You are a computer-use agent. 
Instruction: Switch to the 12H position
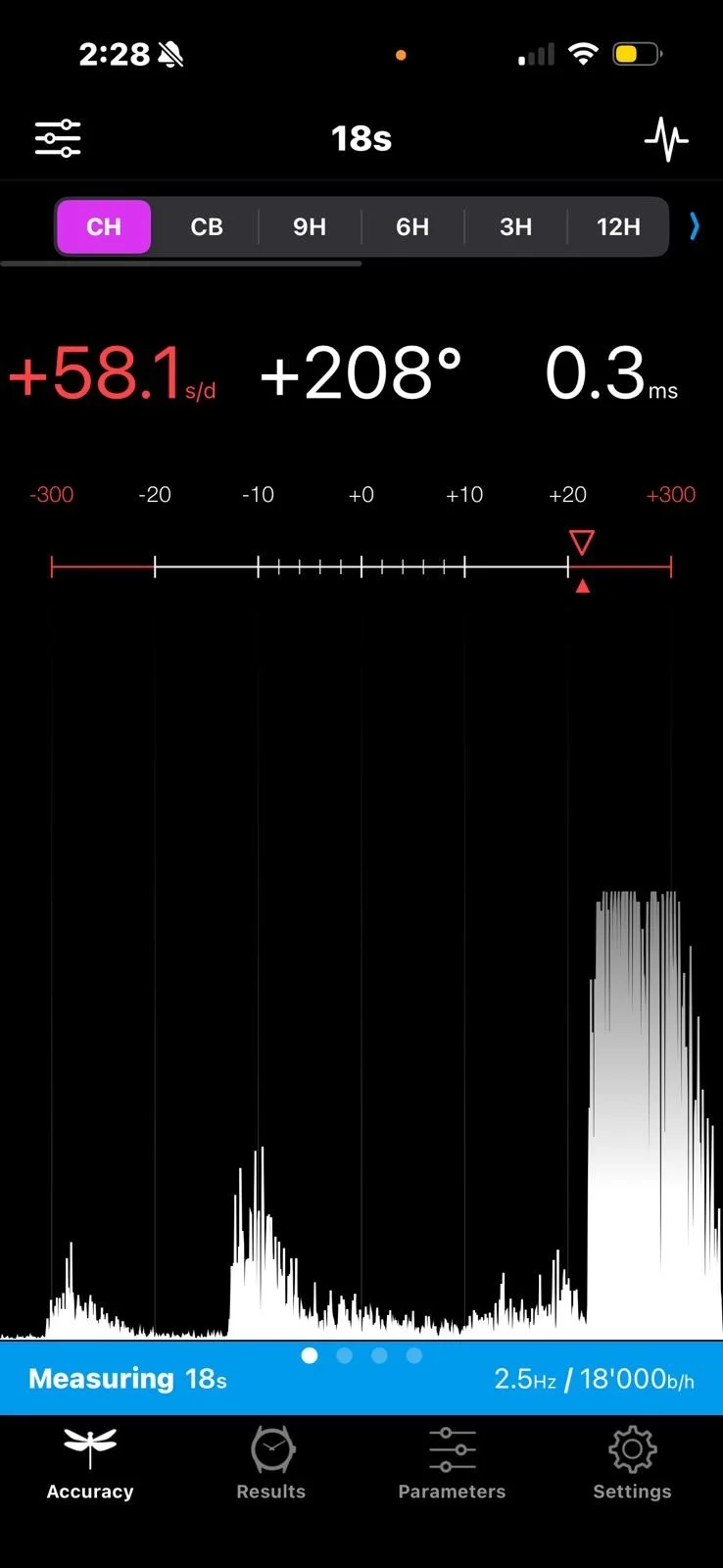(x=618, y=227)
